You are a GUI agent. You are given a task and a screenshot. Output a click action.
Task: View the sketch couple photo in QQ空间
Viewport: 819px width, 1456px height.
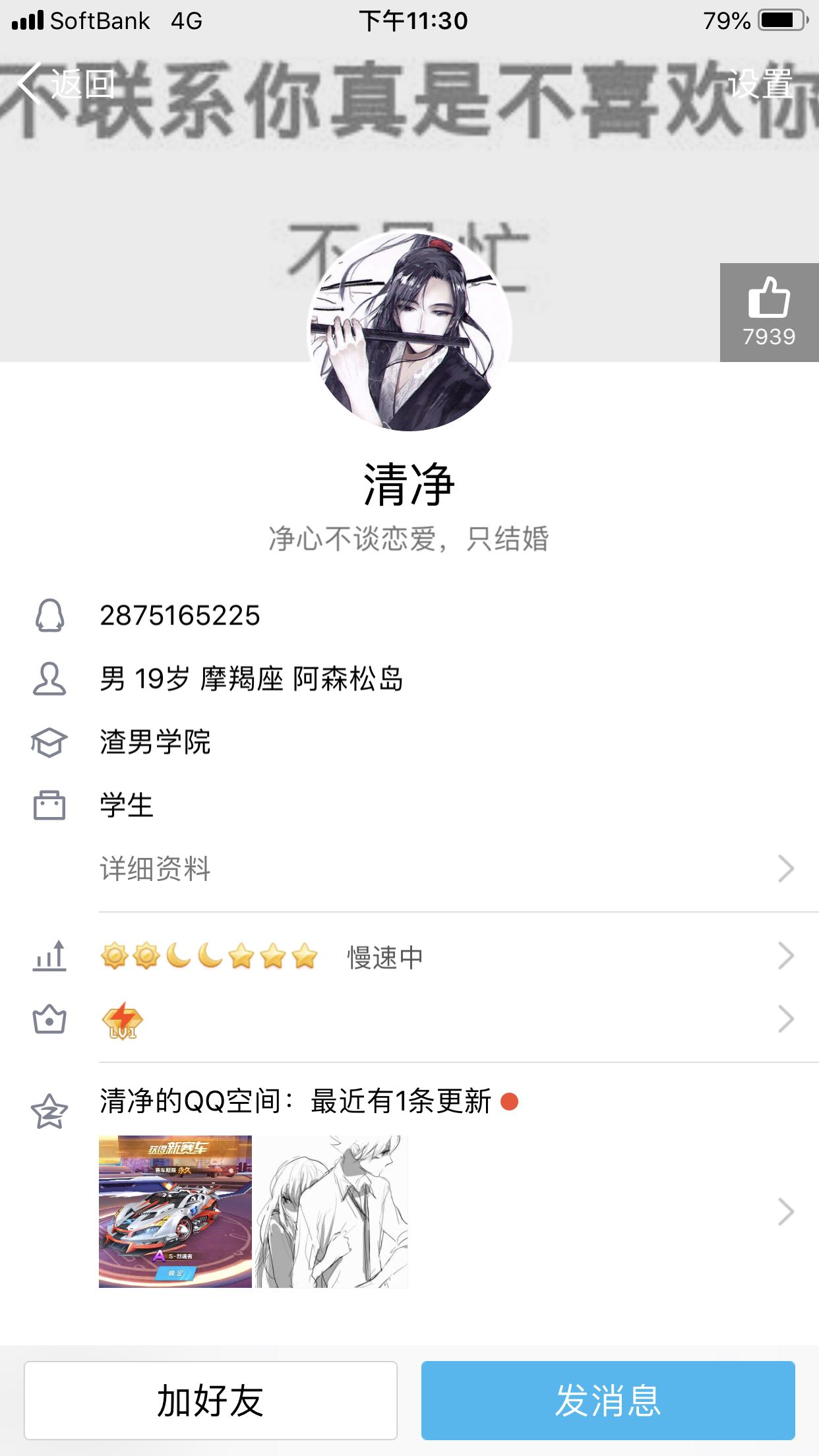point(332,1211)
